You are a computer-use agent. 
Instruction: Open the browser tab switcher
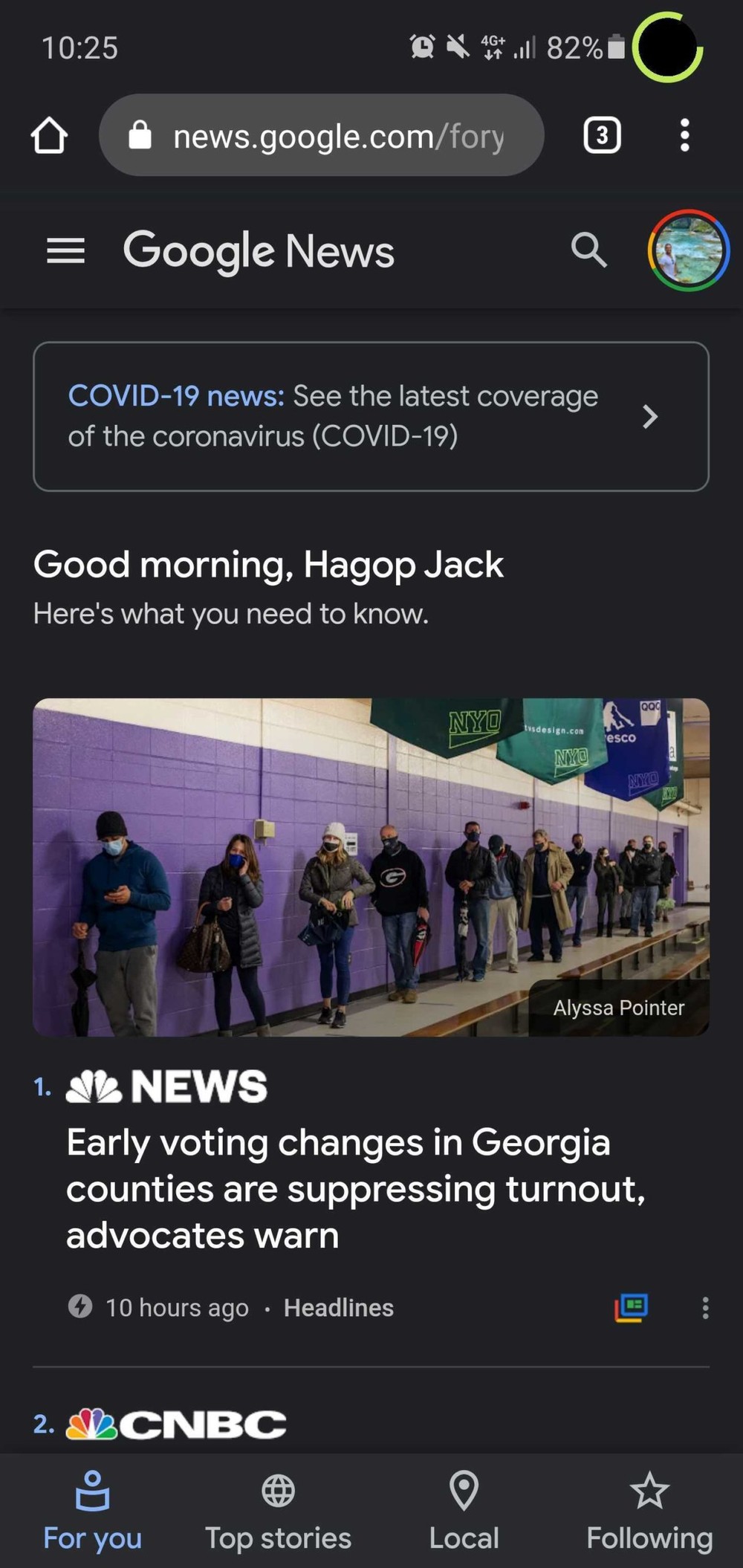point(602,135)
